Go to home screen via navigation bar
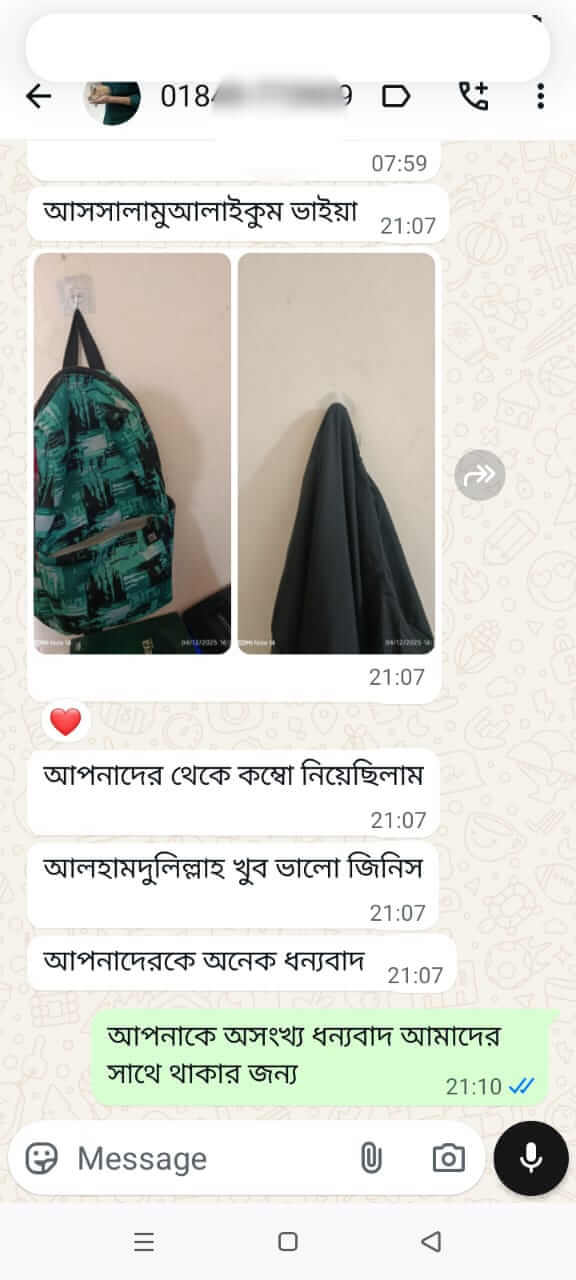The width and height of the screenshot is (576, 1280). [x=288, y=1242]
